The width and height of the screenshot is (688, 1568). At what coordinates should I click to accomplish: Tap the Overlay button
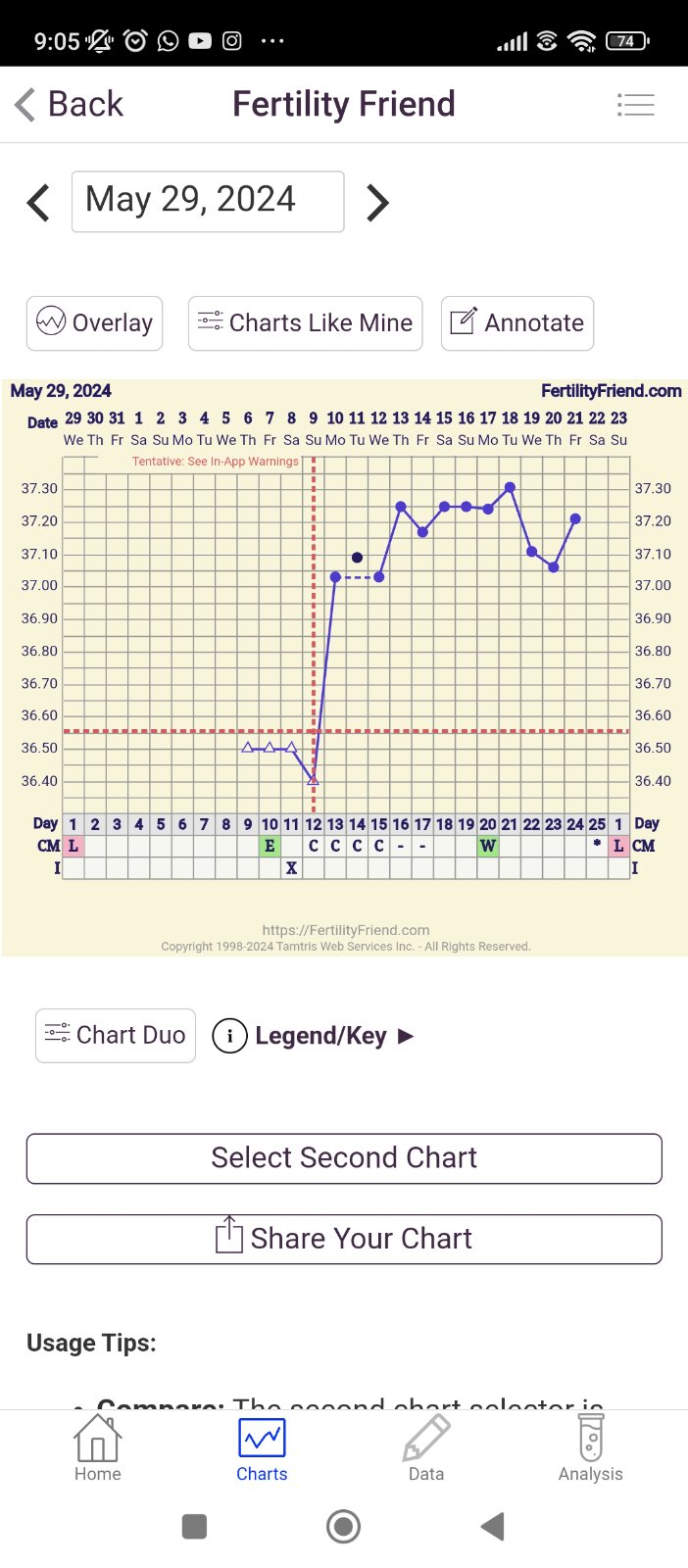tap(94, 323)
